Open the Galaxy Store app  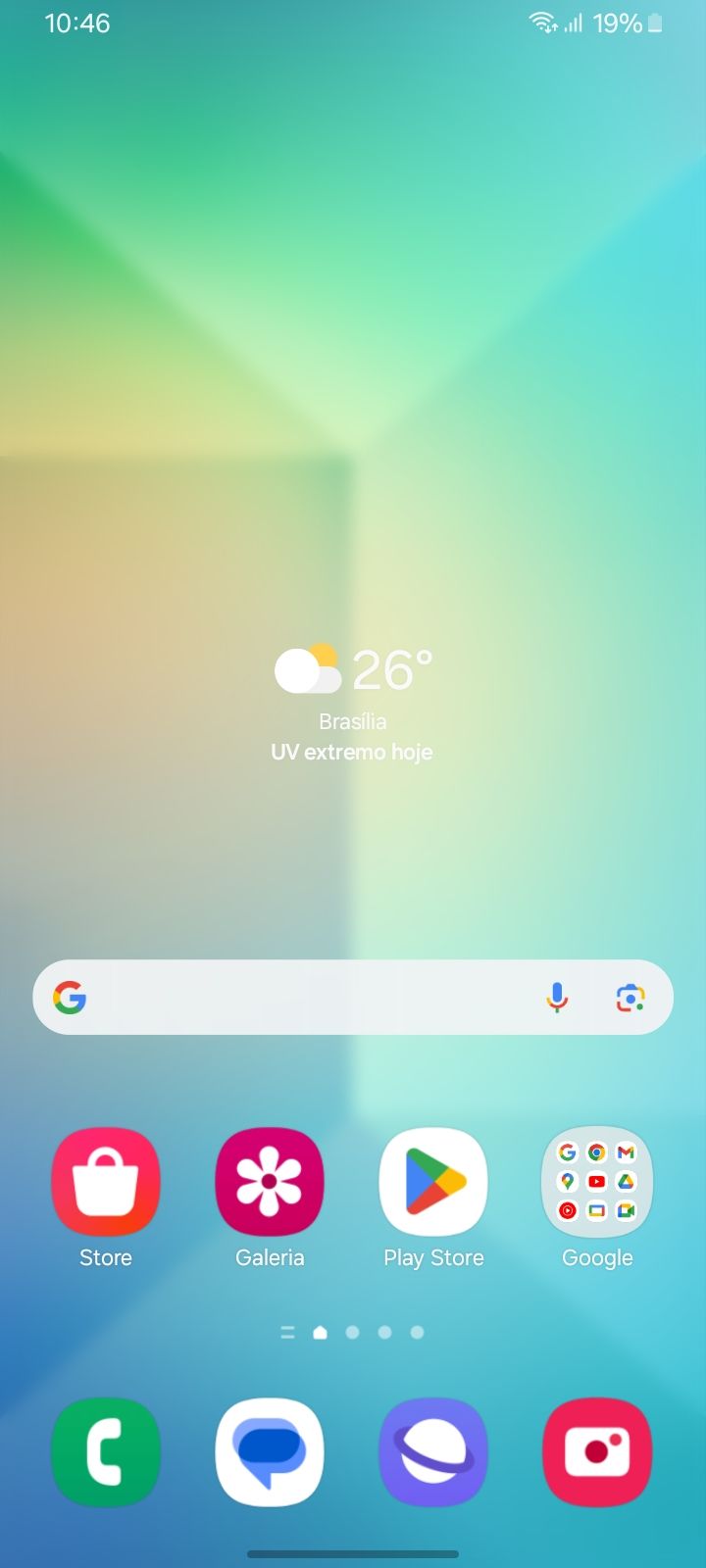pos(106,1182)
